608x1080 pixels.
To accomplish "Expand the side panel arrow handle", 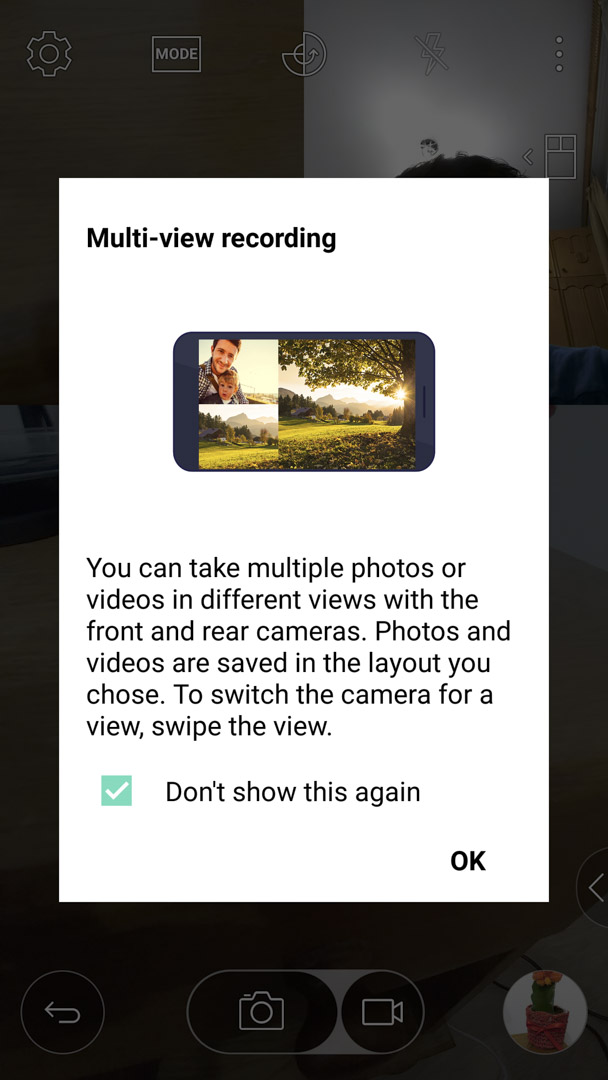I will click(x=594, y=888).
